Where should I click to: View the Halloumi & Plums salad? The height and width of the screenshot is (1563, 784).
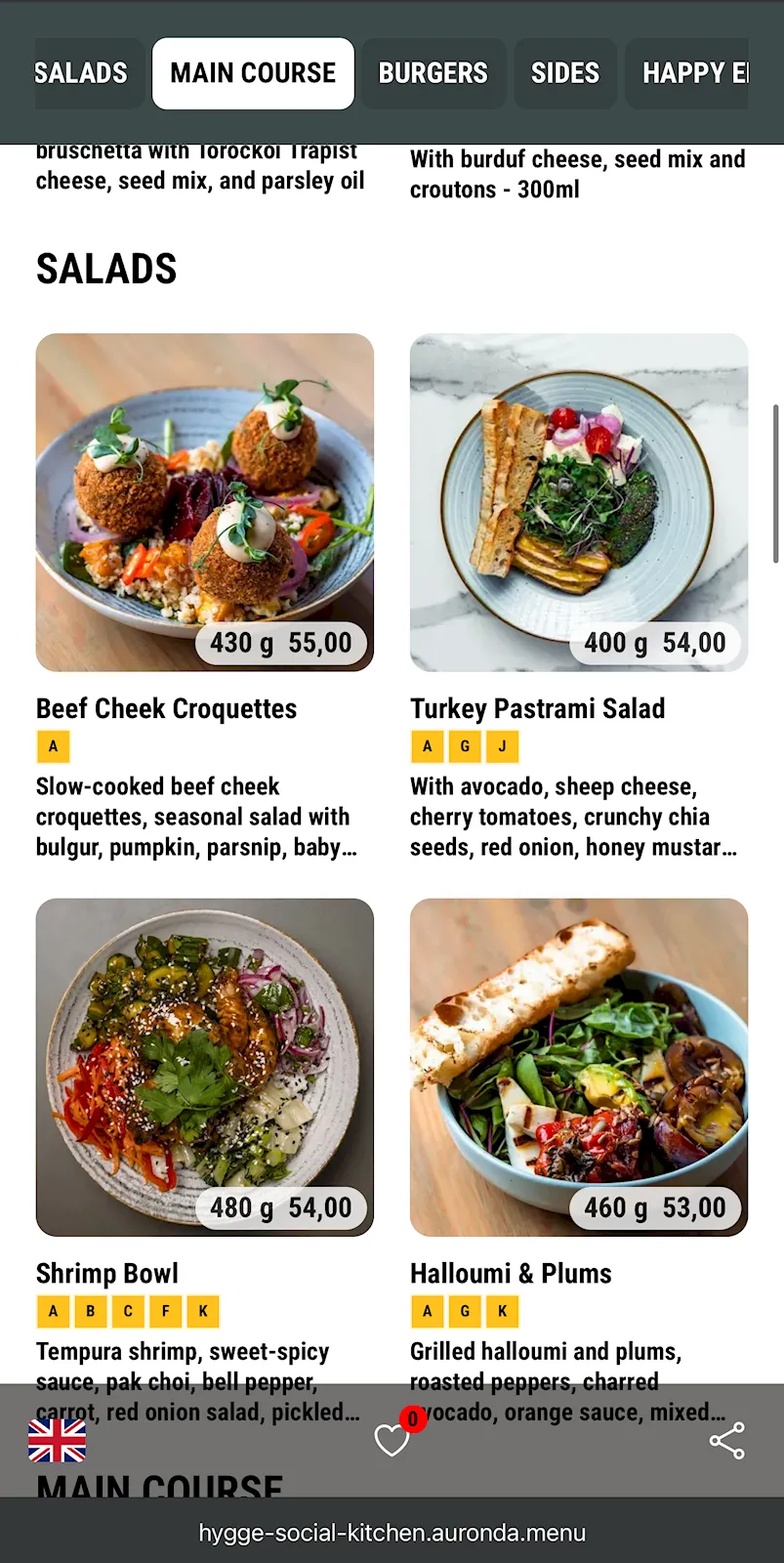click(x=579, y=1068)
